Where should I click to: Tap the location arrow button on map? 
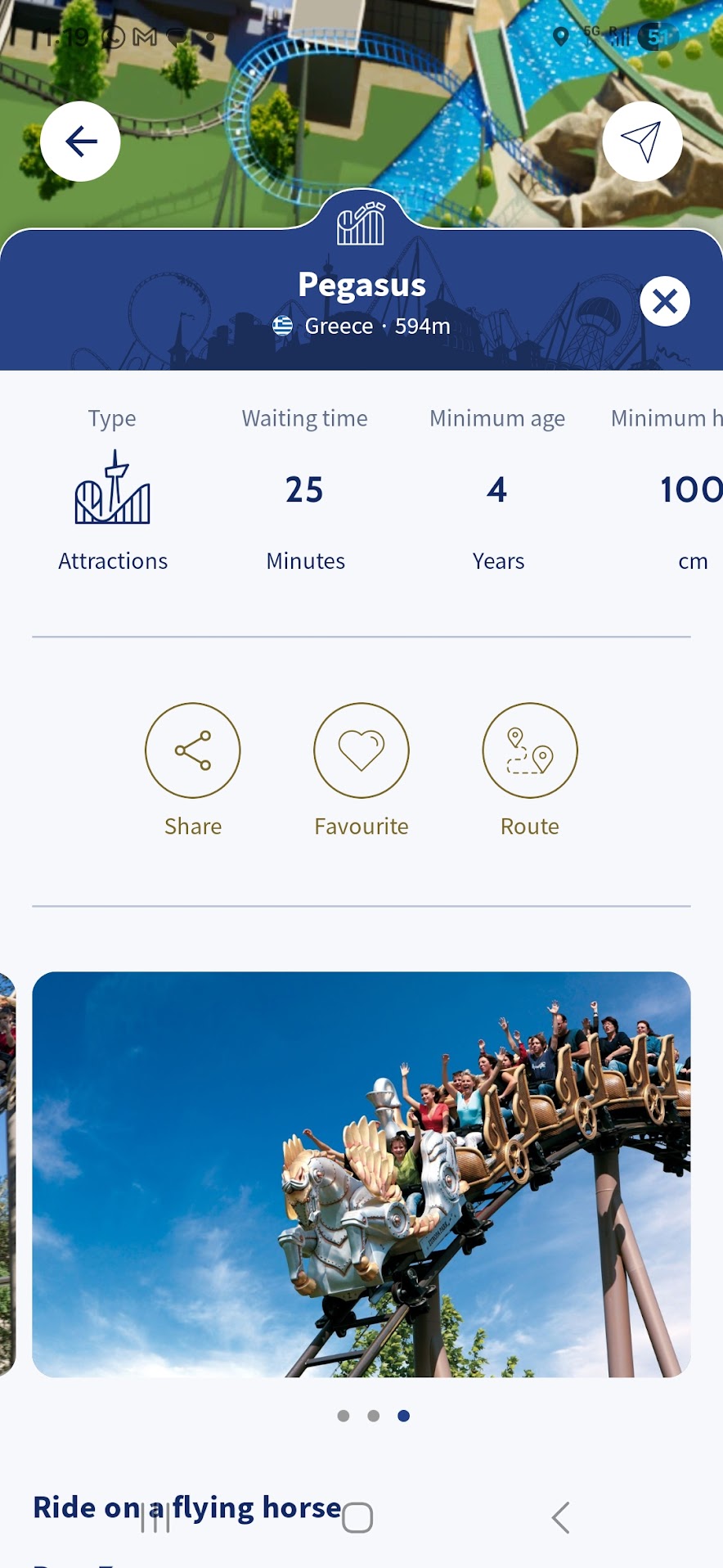(642, 142)
